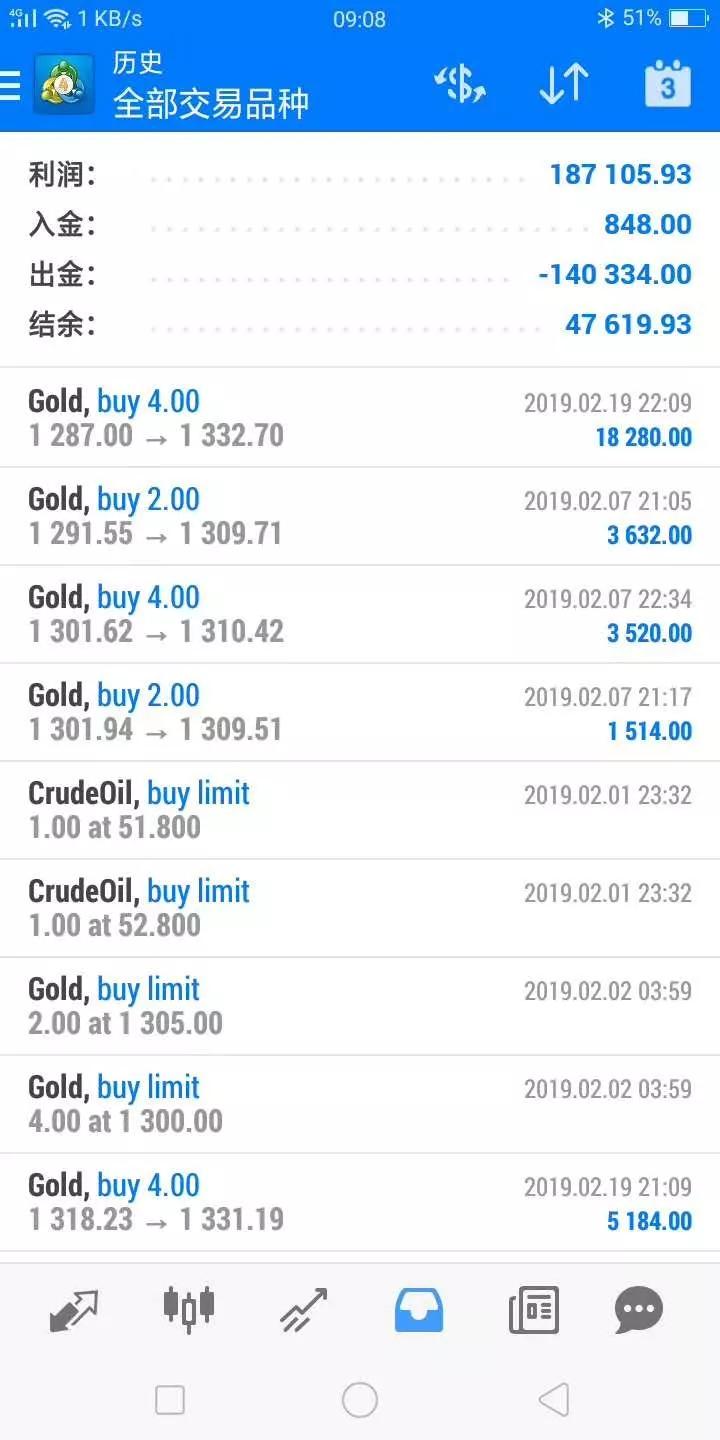
Task: Open the candlestick Charts icon
Action: point(187,1308)
